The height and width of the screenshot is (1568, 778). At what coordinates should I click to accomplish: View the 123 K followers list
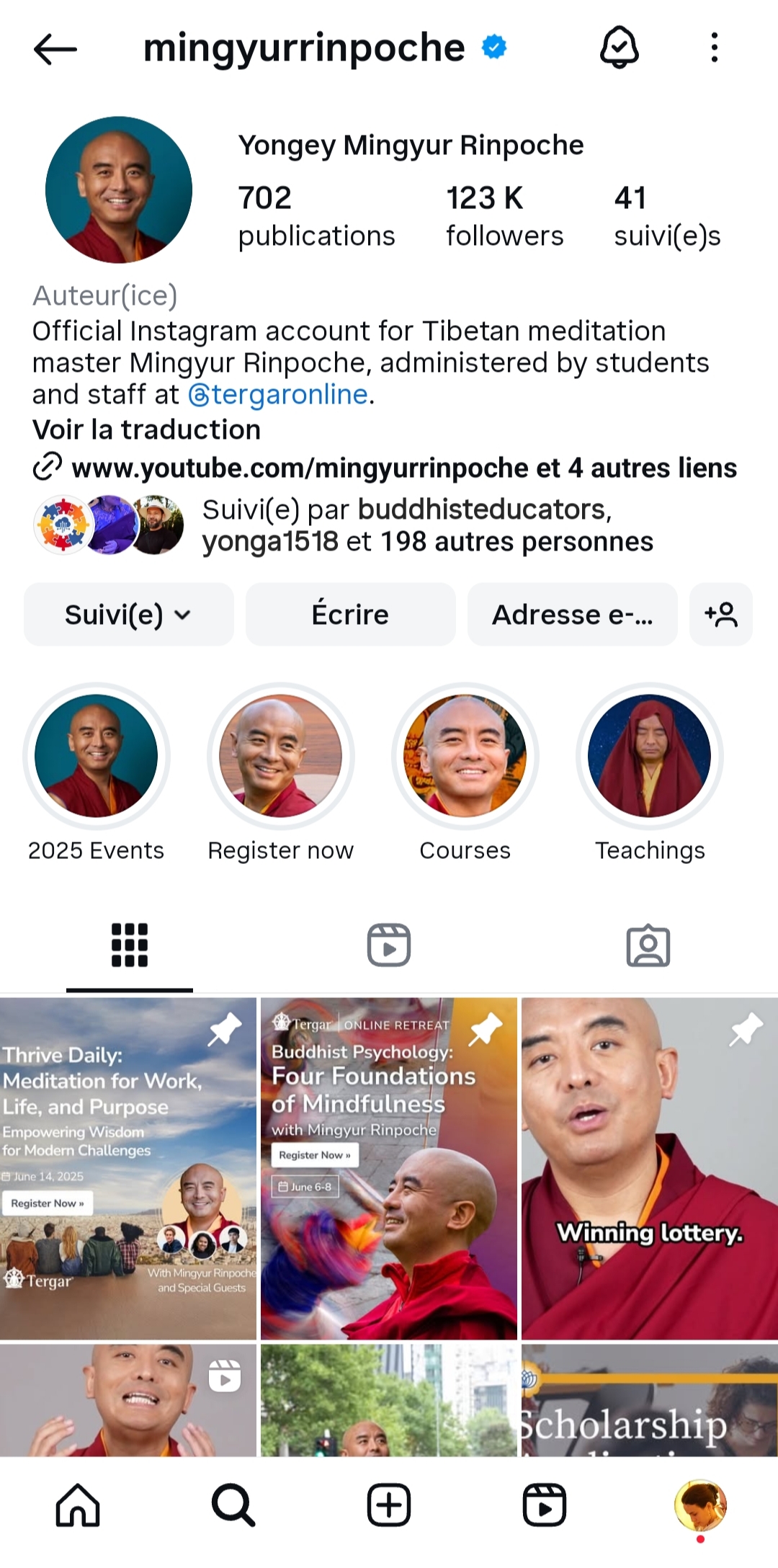tap(504, 213)
